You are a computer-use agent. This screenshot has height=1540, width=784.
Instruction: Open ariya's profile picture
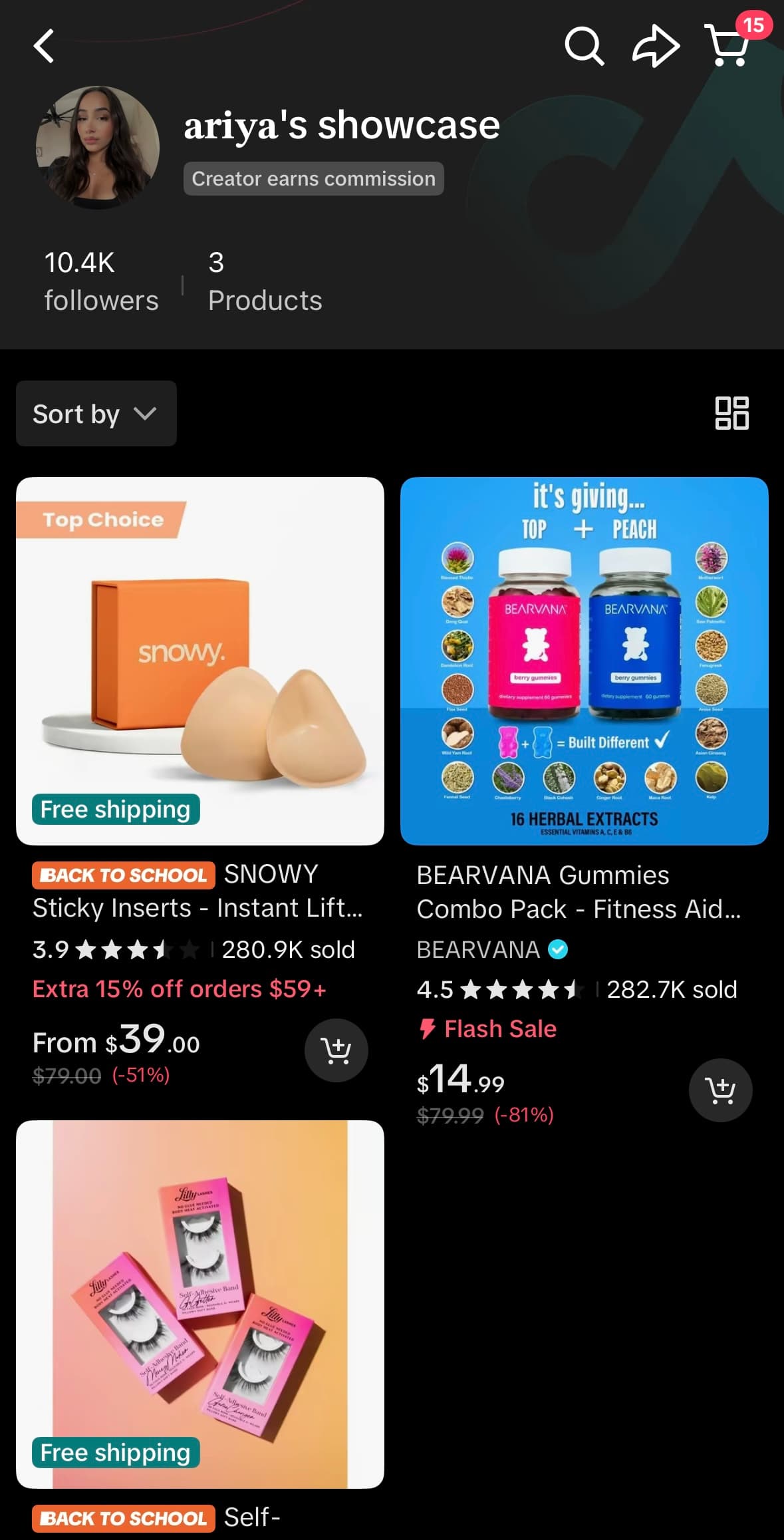98,148
